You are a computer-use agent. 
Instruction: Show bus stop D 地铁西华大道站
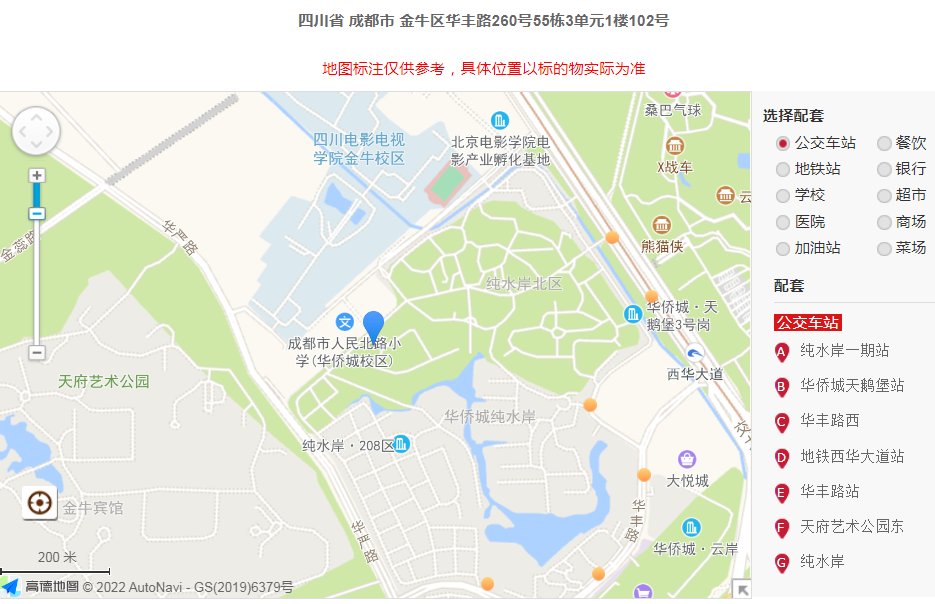pos(852,456)
